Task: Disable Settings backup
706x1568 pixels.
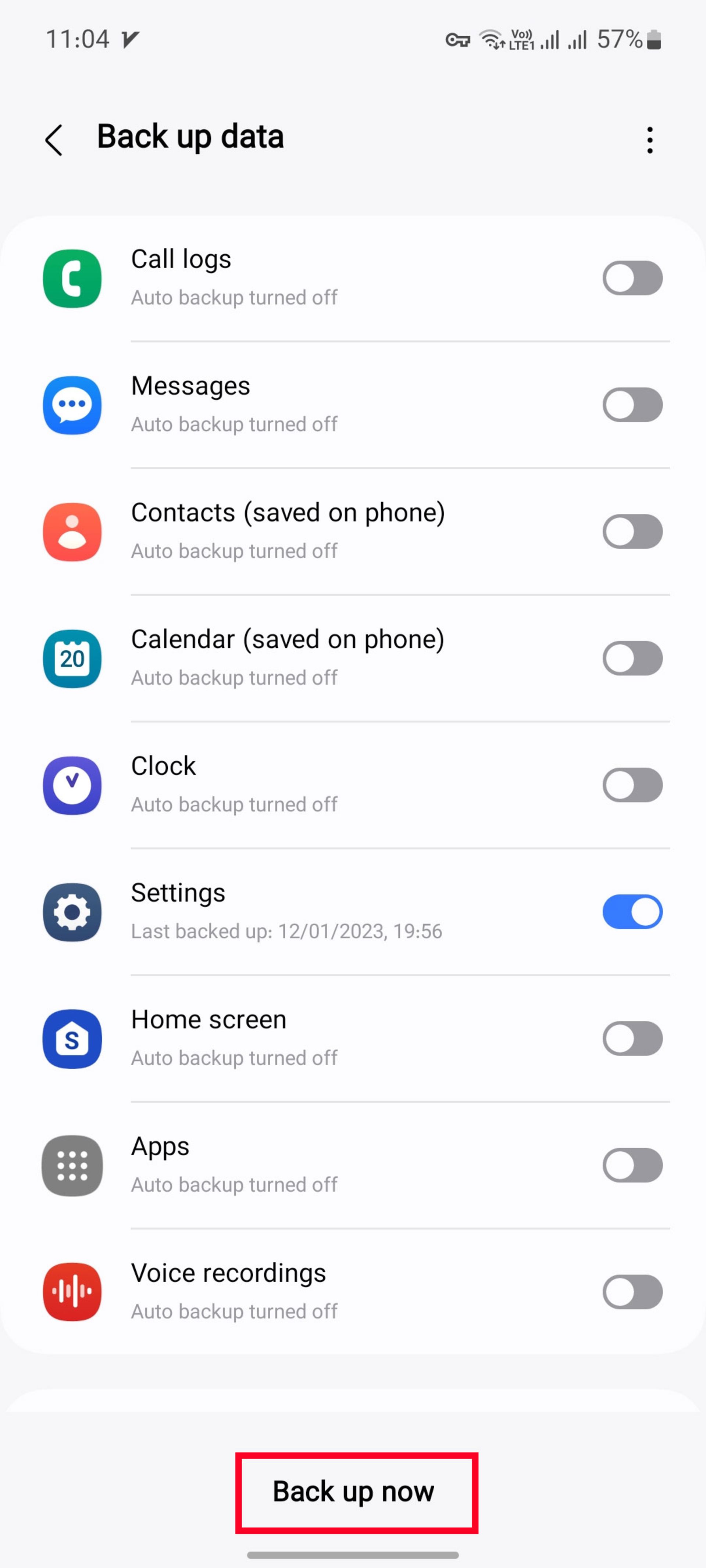Action: tap(632, 911)
